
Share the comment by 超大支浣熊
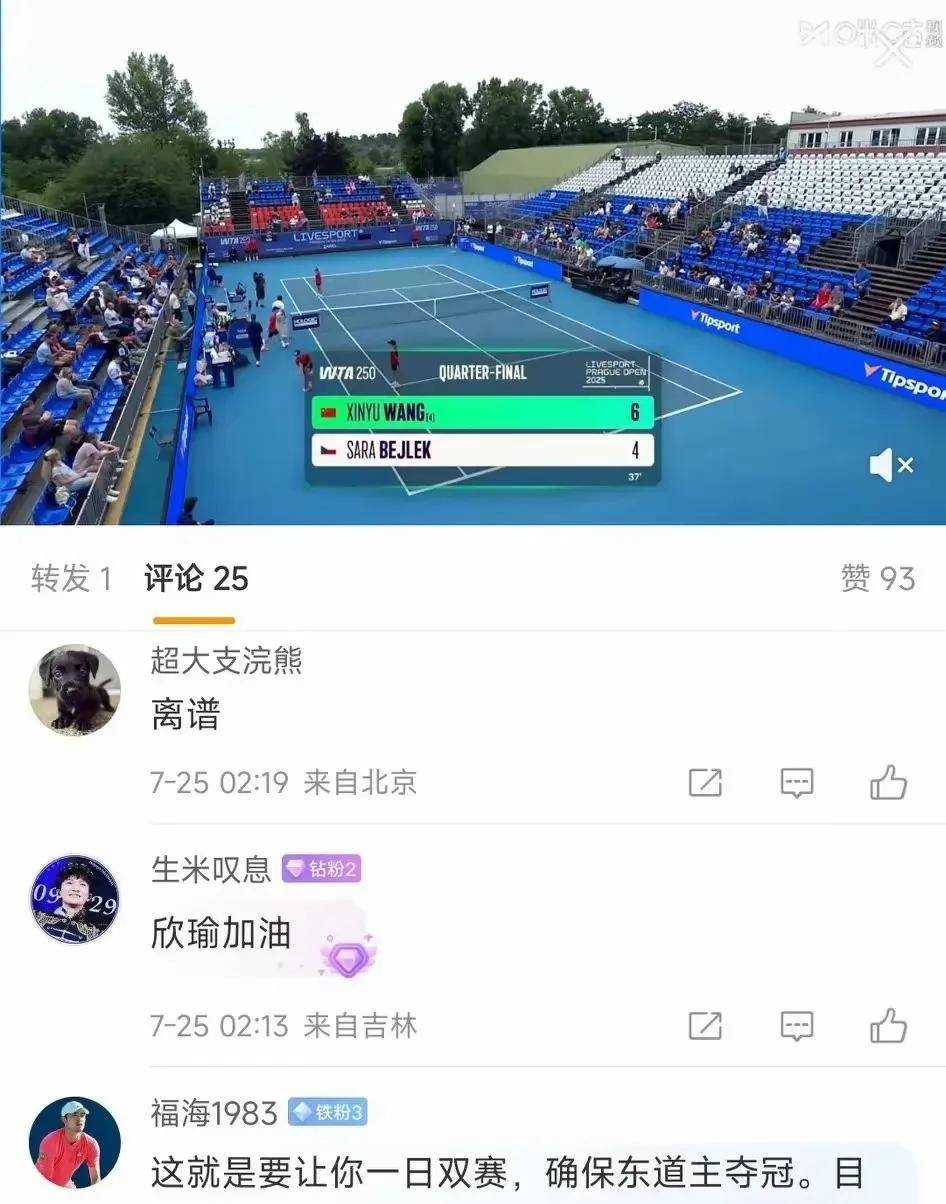click(x=705, y=782)
